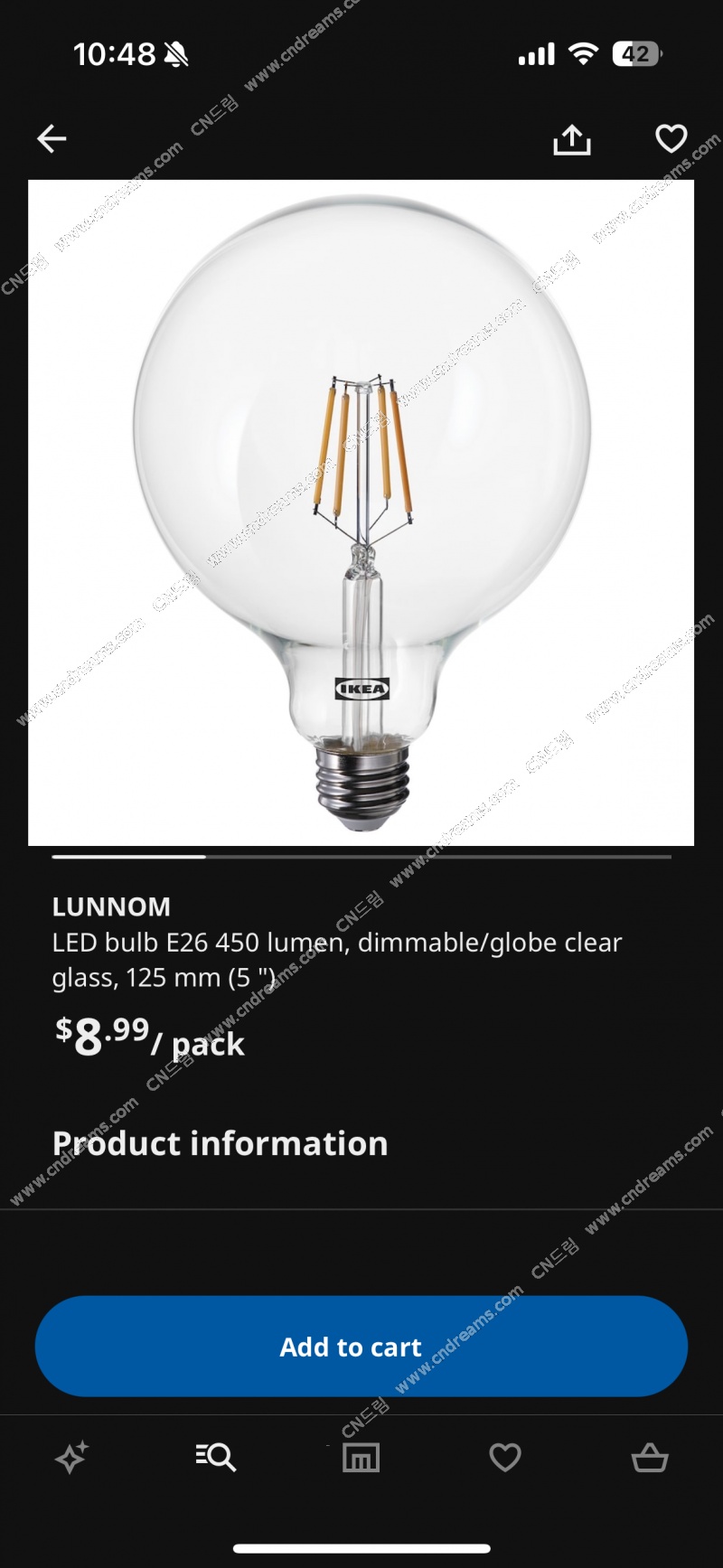The image size is (723, 1568).
Task: Add the bulb to favorites via heart icon
Action: pyautogui.click(x=671, y=139)
